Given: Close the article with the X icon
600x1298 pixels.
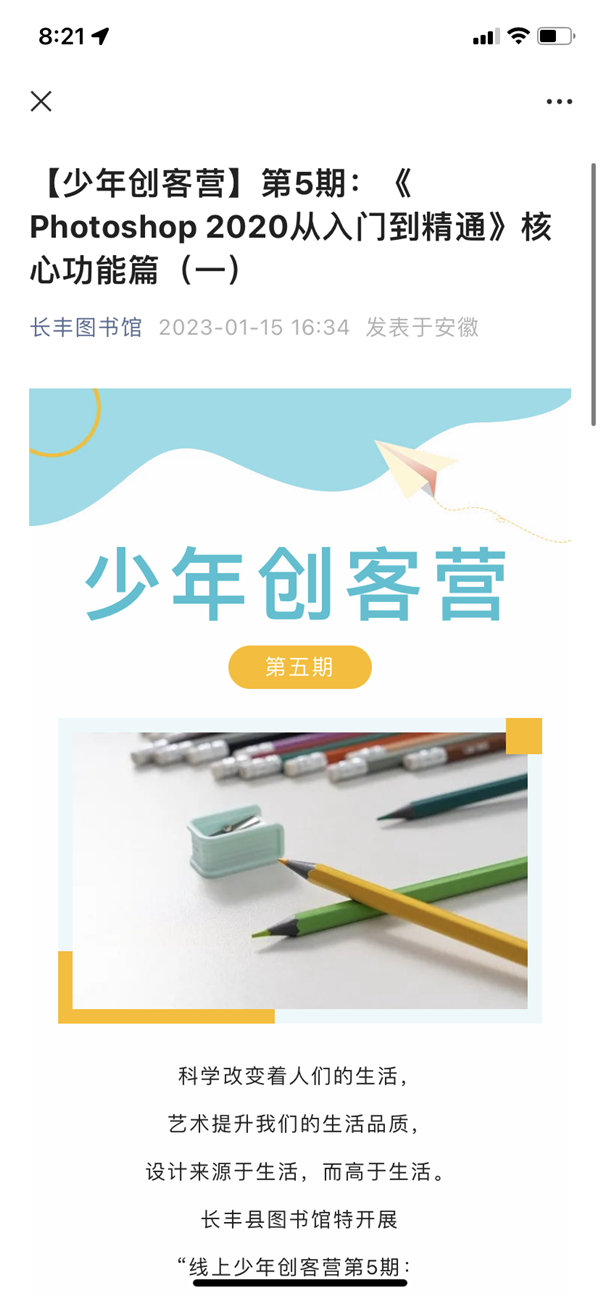Looking at the screenshot, I should point(41,101).
